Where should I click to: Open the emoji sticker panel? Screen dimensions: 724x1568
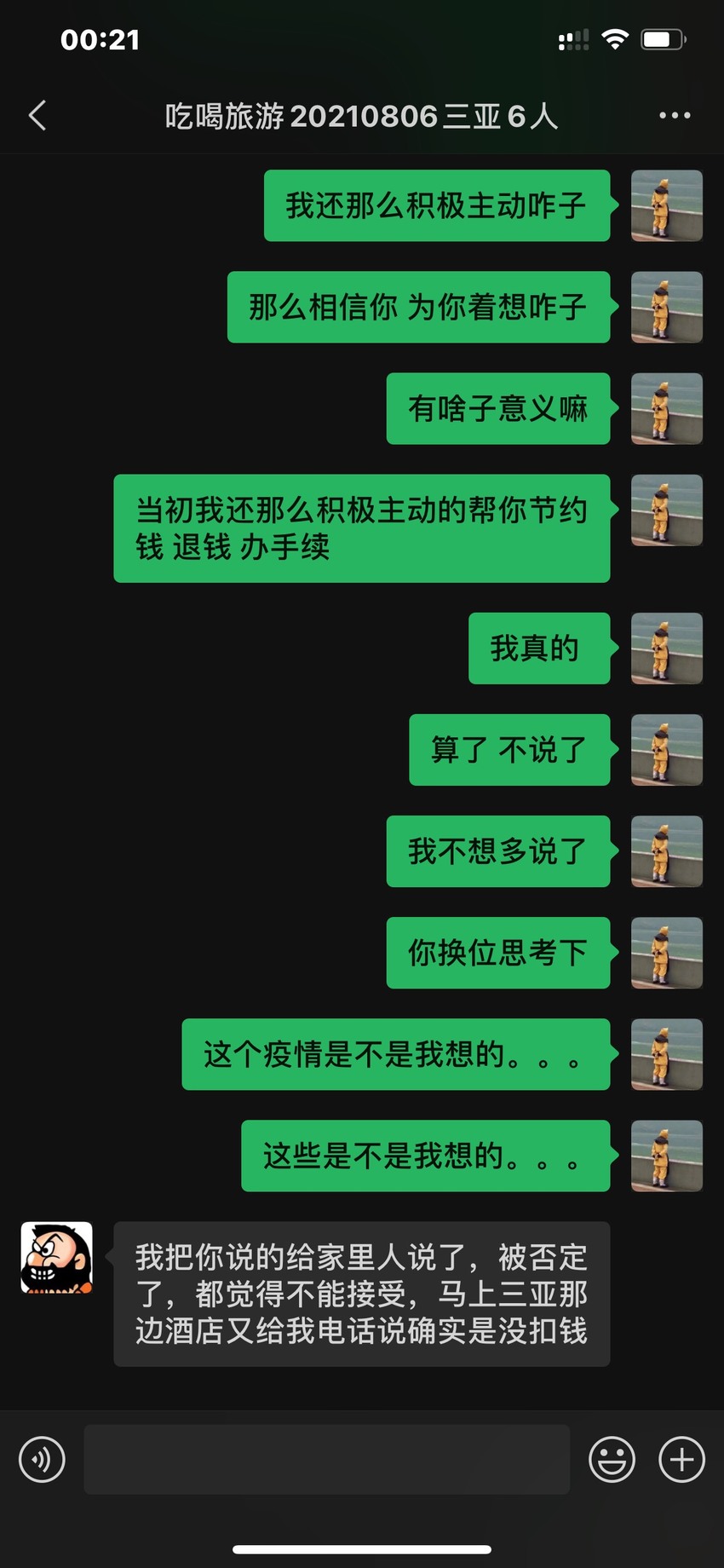click(612, 1460)
